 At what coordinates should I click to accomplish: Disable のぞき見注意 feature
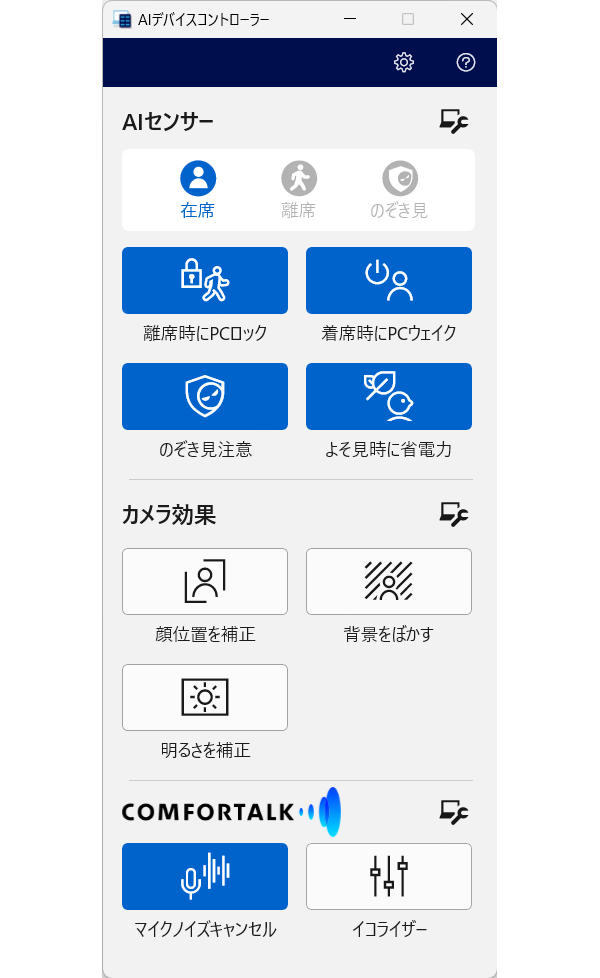pyautogui.click(x=205, y=397)
